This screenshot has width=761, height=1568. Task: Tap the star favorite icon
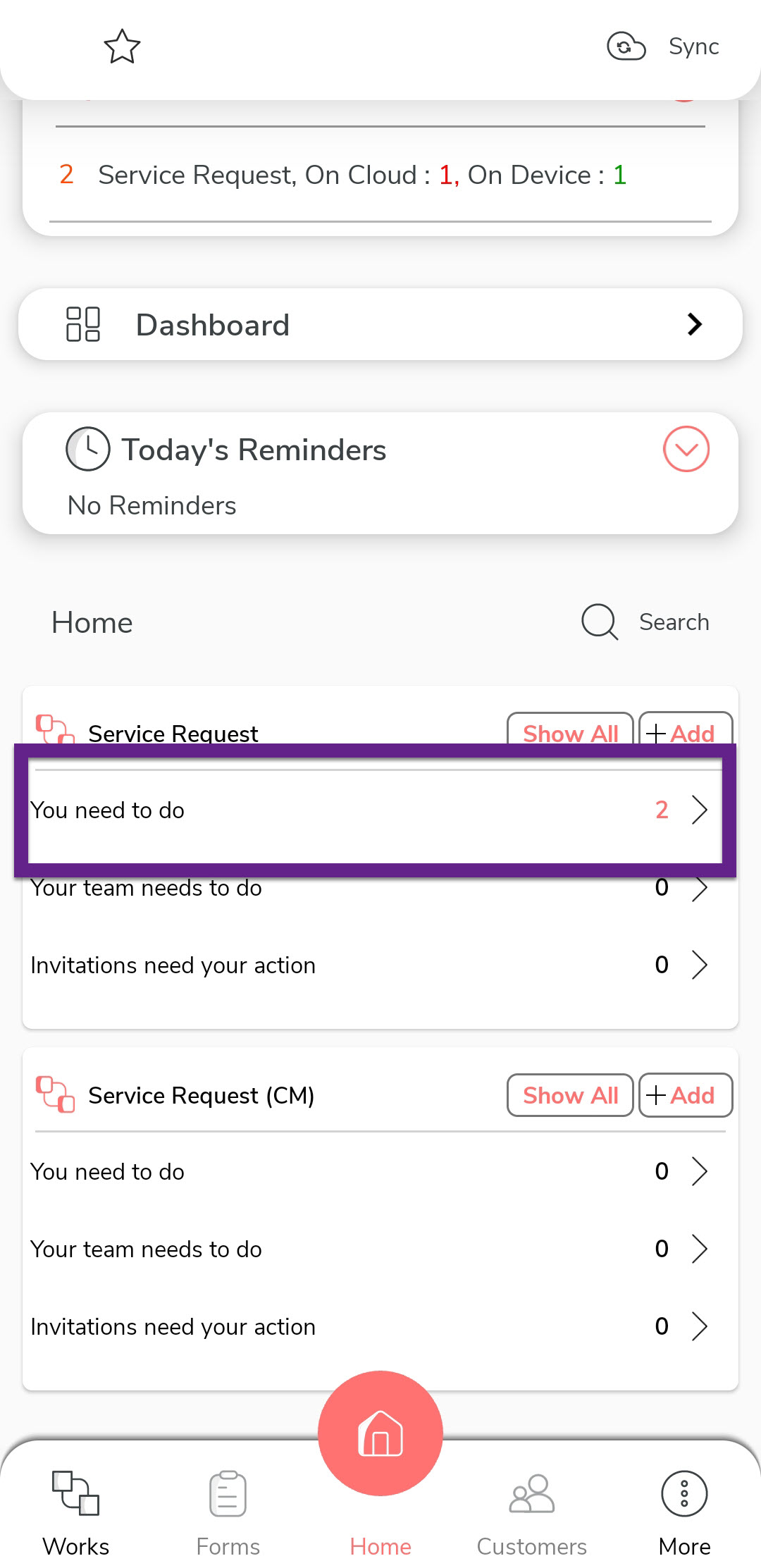(x=122, y=47)
